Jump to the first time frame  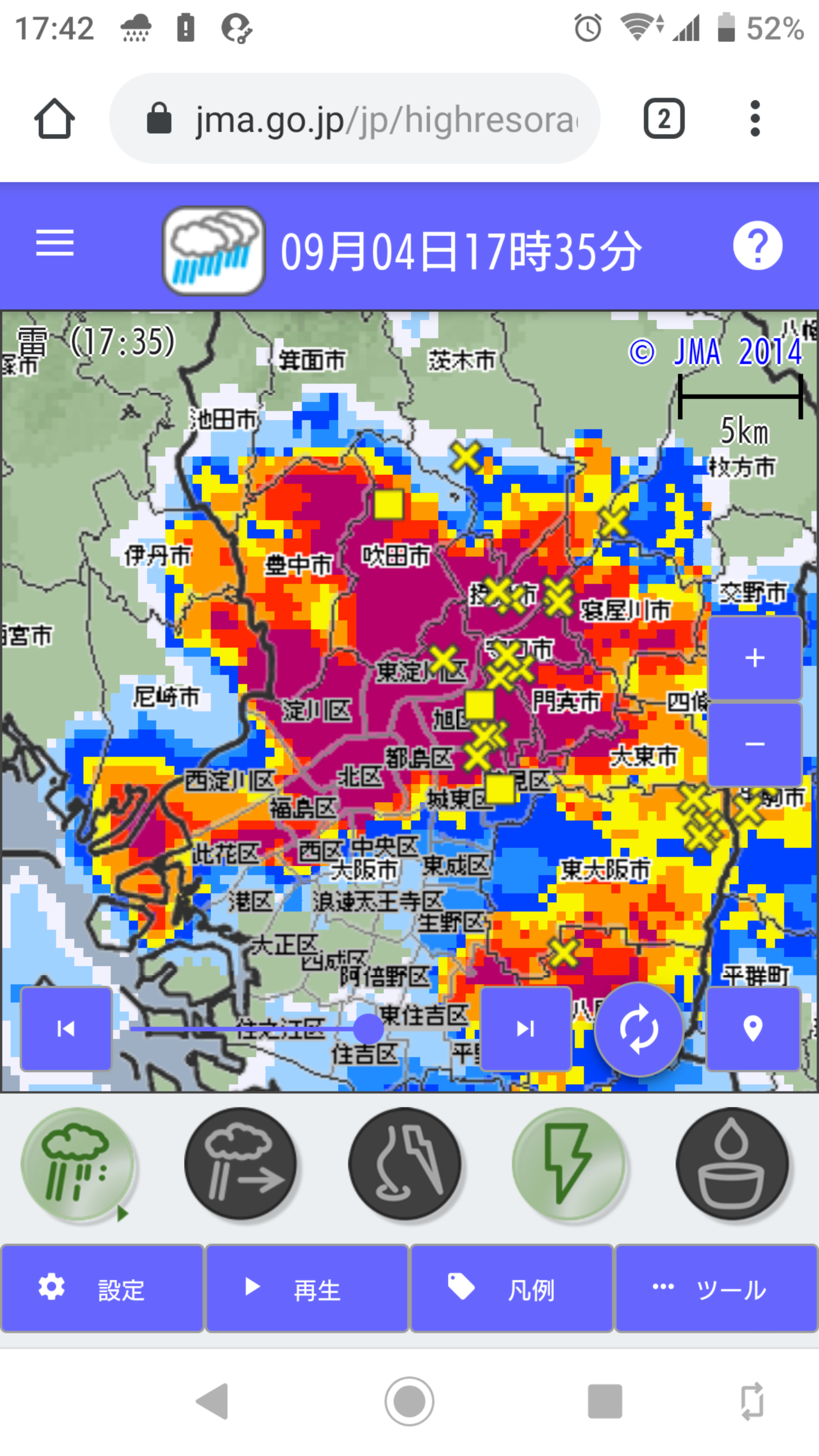point(66,1029)
